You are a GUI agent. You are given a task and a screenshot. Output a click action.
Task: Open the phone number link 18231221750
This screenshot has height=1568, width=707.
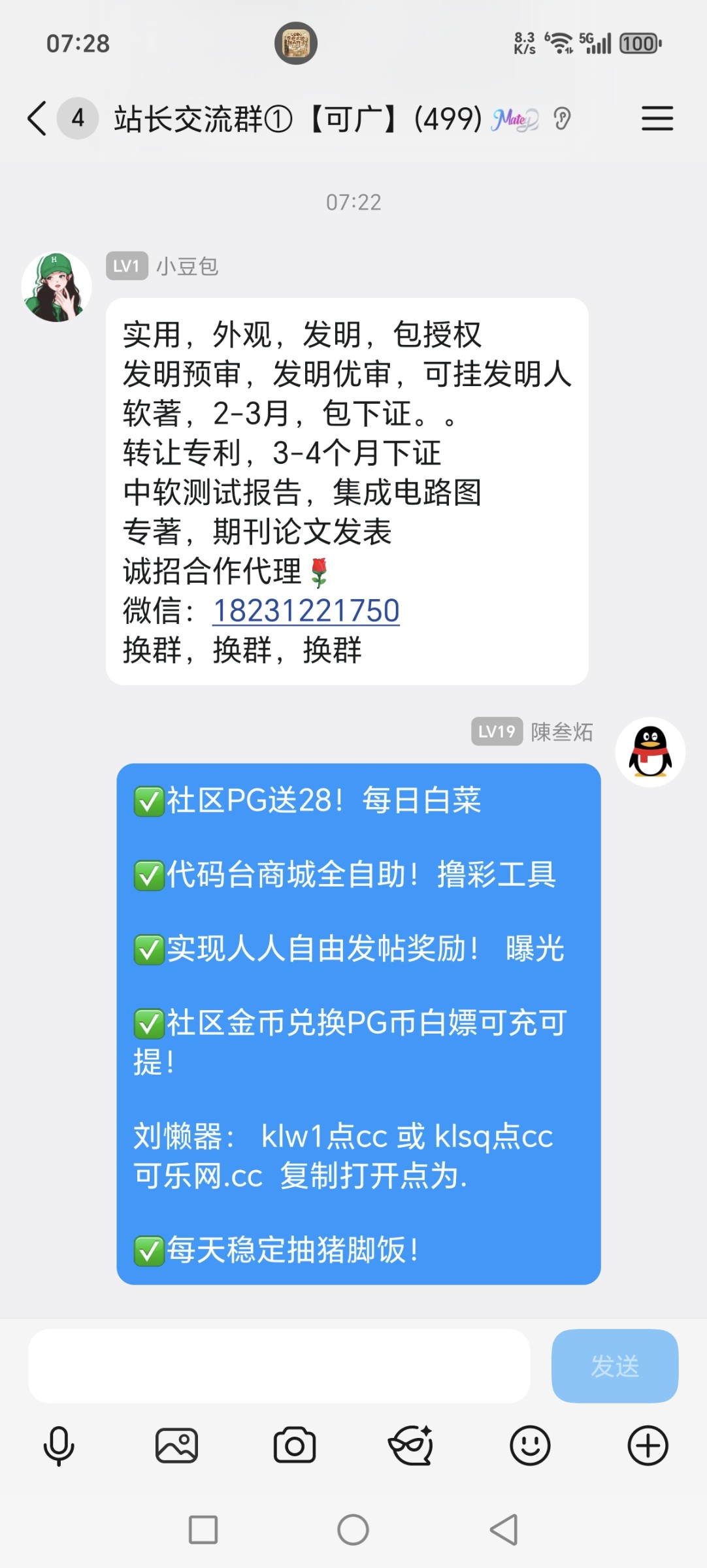tap(306, 611)
